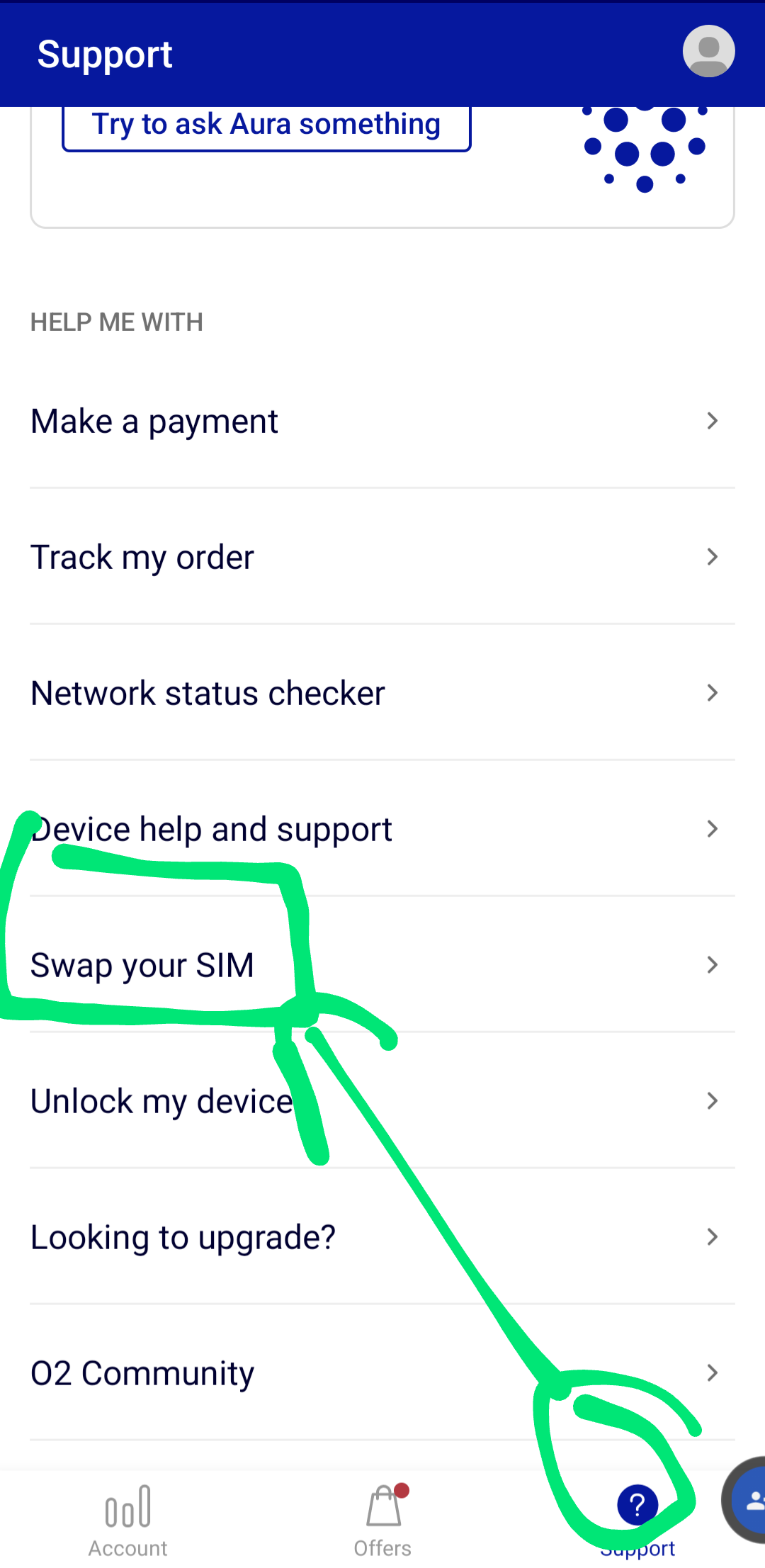Open the chevron beside Network status checker
Image resolution: width=765 pixels, height=1568 pixels.
(x=713, y=692)
